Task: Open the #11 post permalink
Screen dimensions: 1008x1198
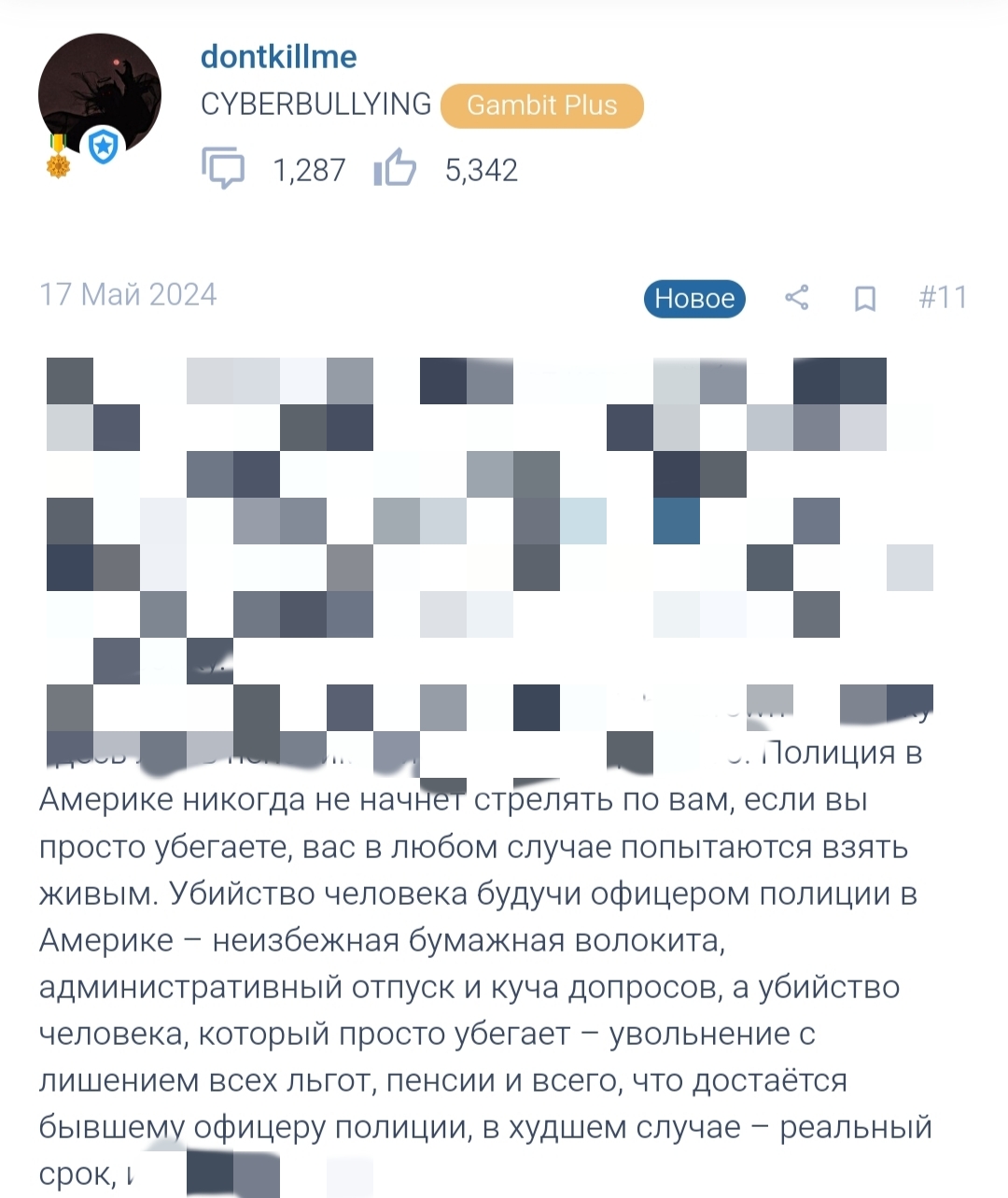Action: pos(943,297)
